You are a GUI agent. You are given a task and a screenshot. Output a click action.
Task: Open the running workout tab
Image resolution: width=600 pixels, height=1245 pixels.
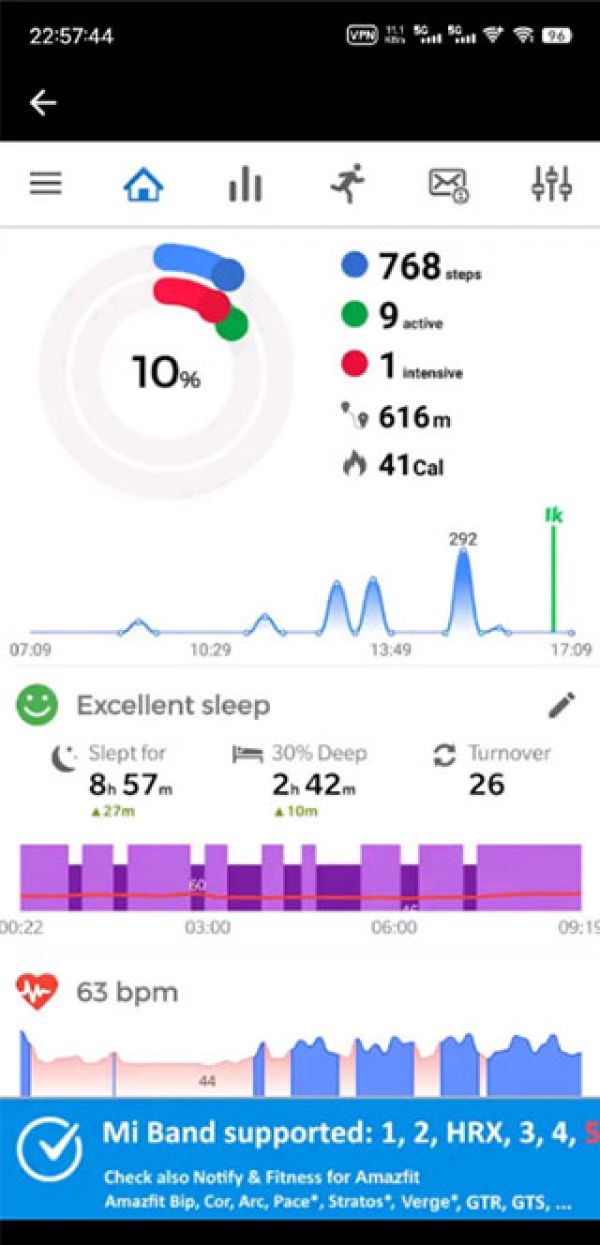click(347, 184)
